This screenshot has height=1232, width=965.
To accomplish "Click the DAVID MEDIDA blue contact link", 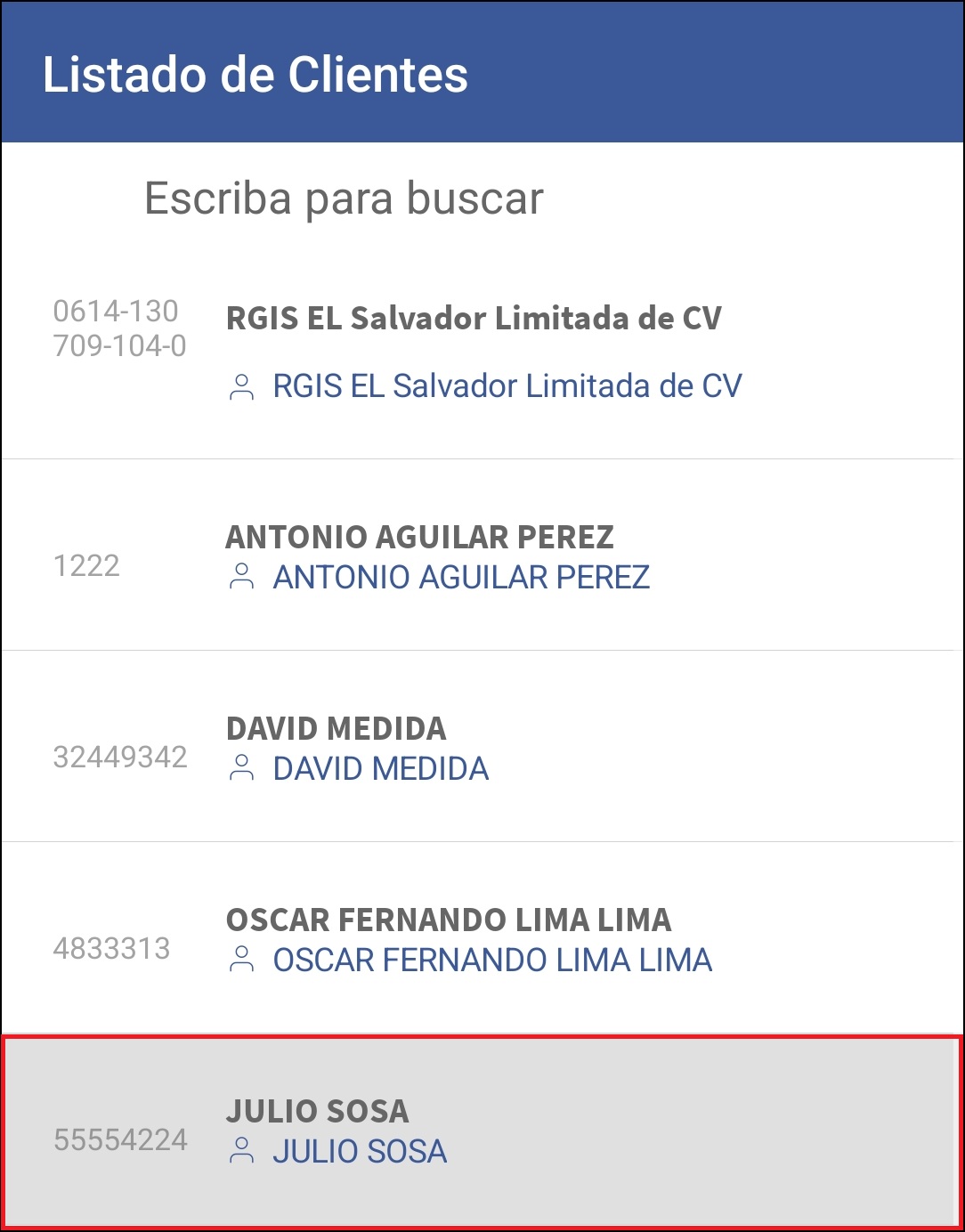I will point(379,769).
